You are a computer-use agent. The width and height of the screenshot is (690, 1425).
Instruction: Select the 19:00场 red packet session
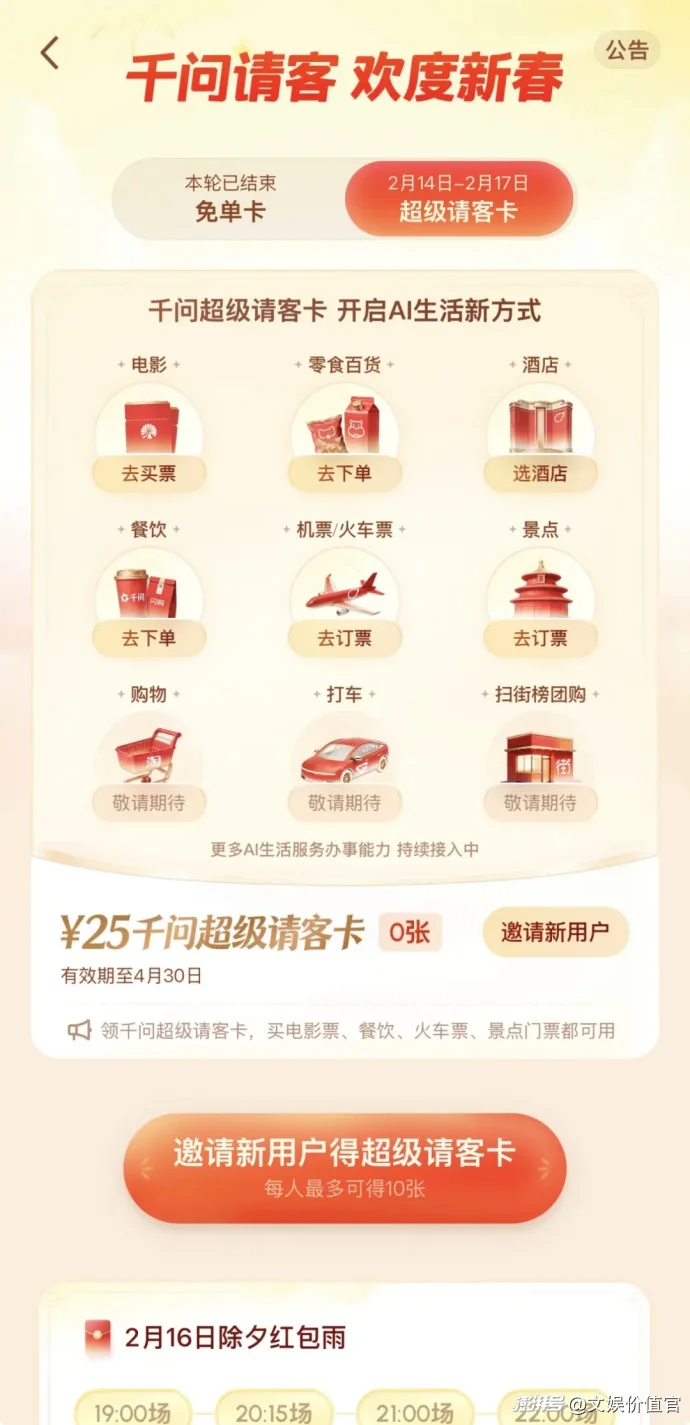tap(133, 1412)
